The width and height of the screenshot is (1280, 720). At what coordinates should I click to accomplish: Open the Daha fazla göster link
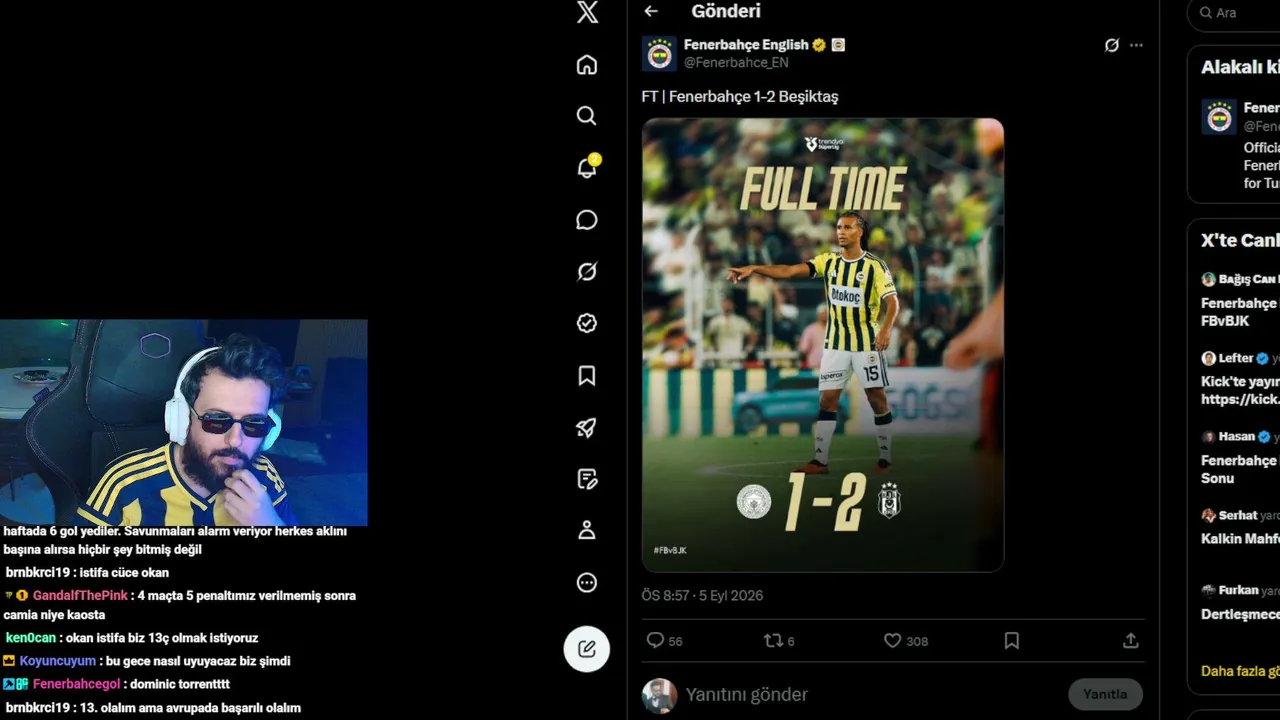coord(1240,671)
